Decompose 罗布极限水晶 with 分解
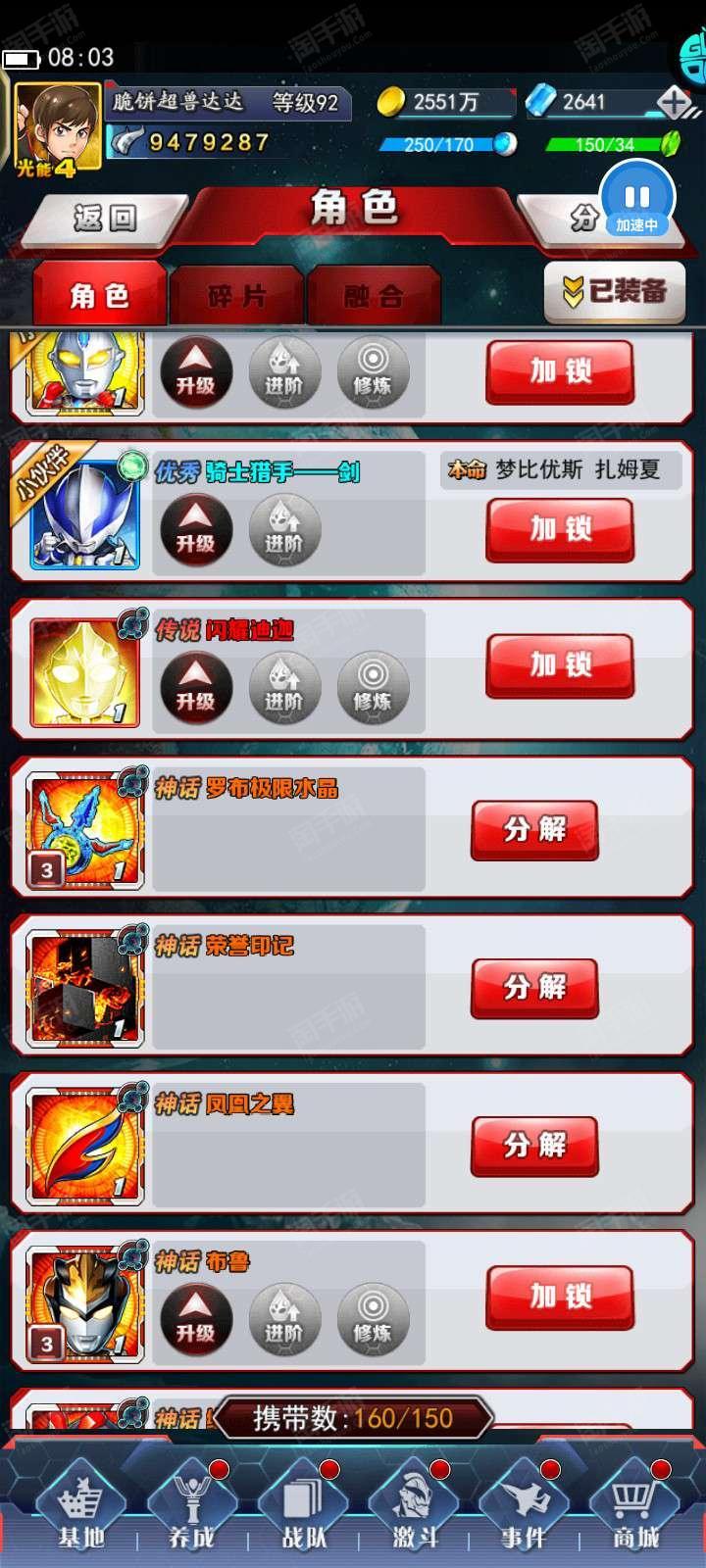 (x=535, y=830)
